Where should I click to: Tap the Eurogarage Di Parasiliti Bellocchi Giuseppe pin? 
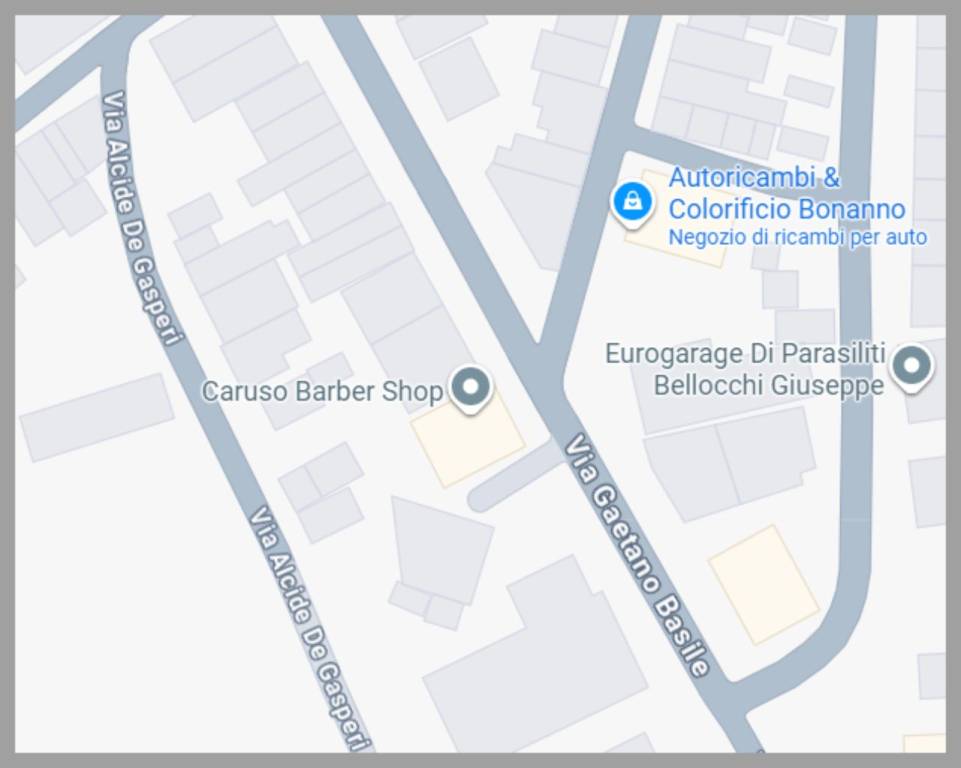click(911, 367)
